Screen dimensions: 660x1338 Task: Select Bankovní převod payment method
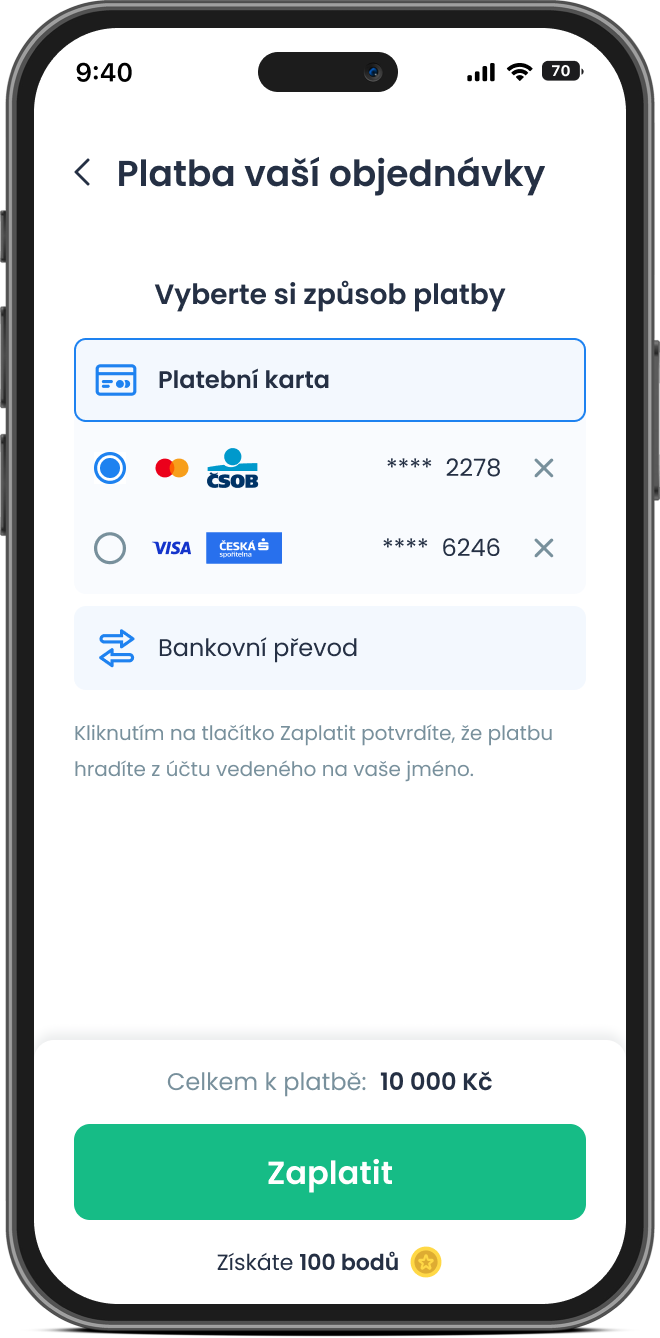click(330, 648)
